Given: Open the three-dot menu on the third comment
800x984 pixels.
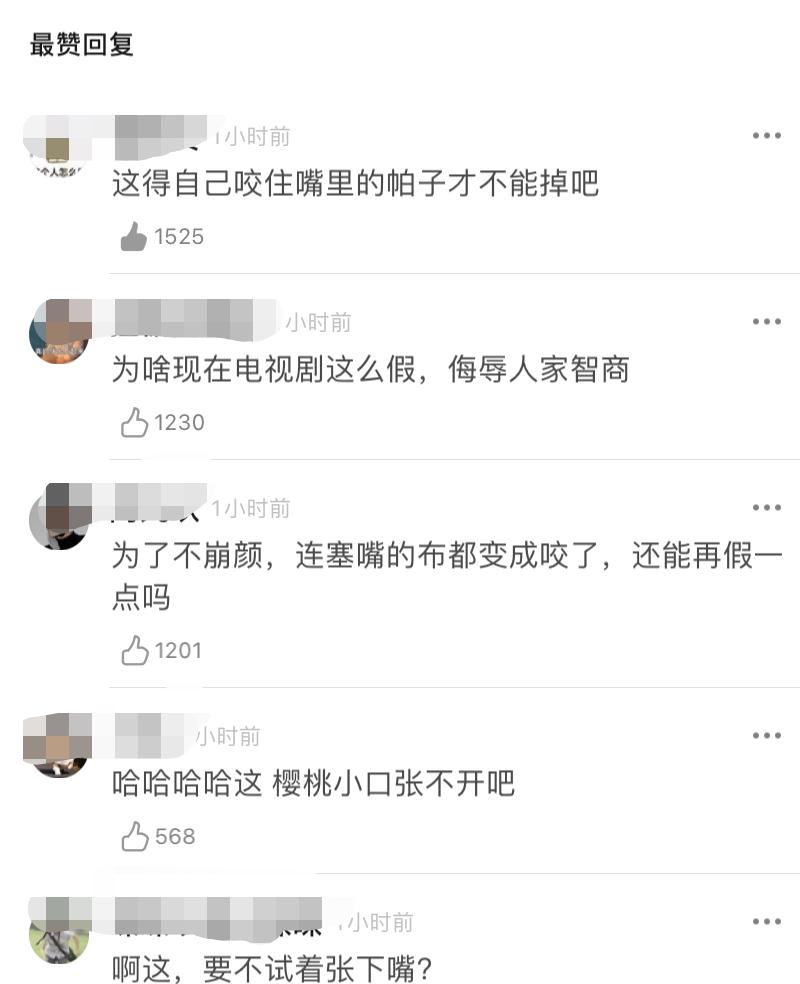Looking at the screenshot, I should point(766,507).
